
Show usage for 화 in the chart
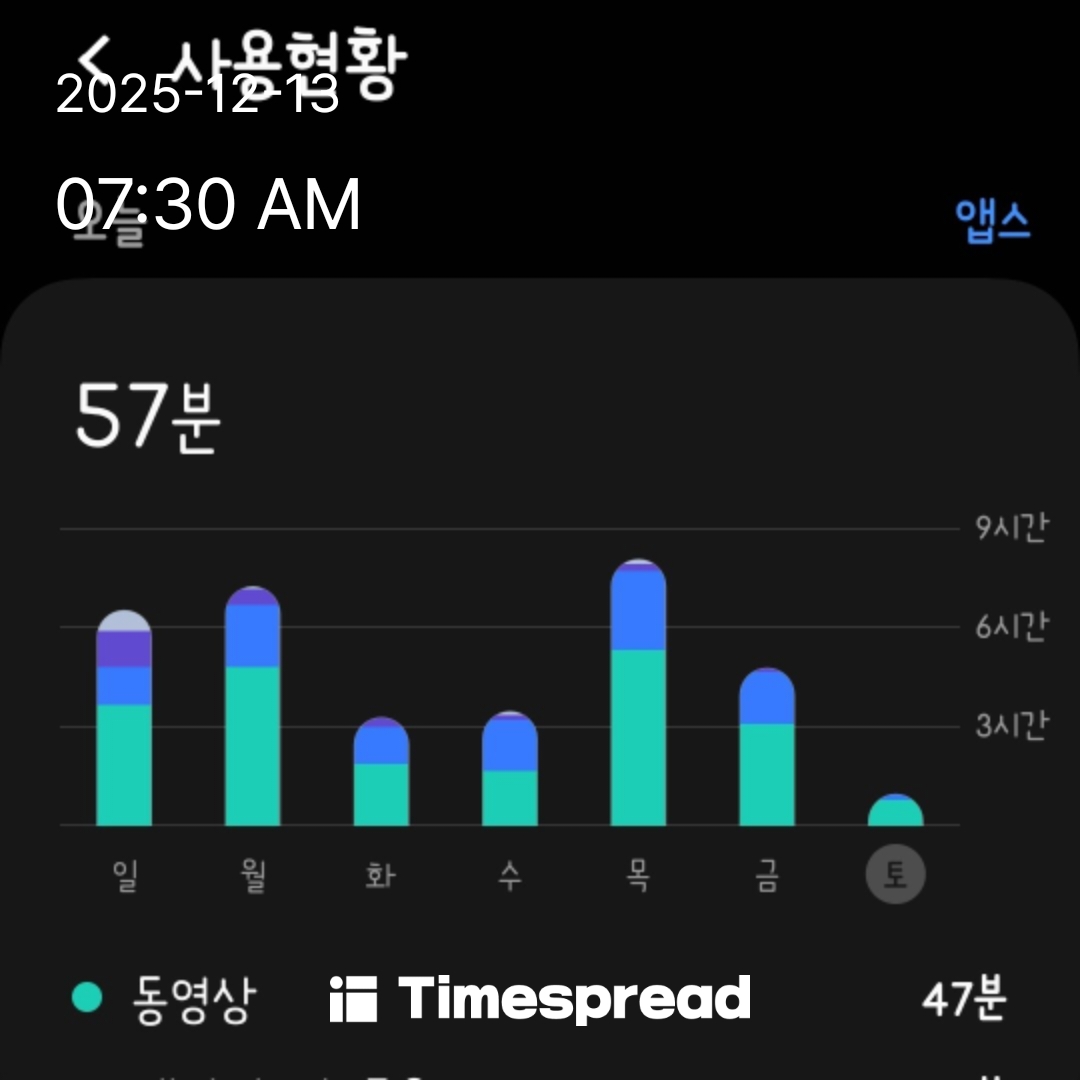(381, 773)
